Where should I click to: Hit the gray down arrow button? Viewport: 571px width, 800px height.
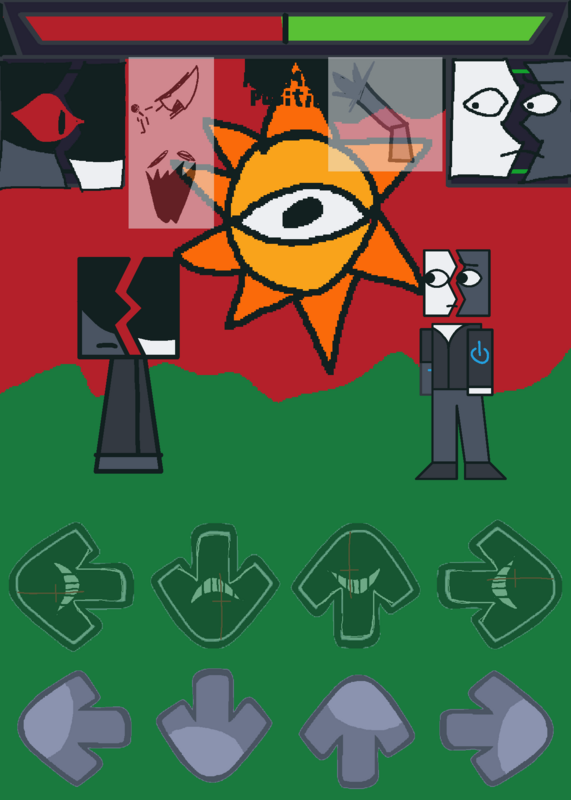214,726
